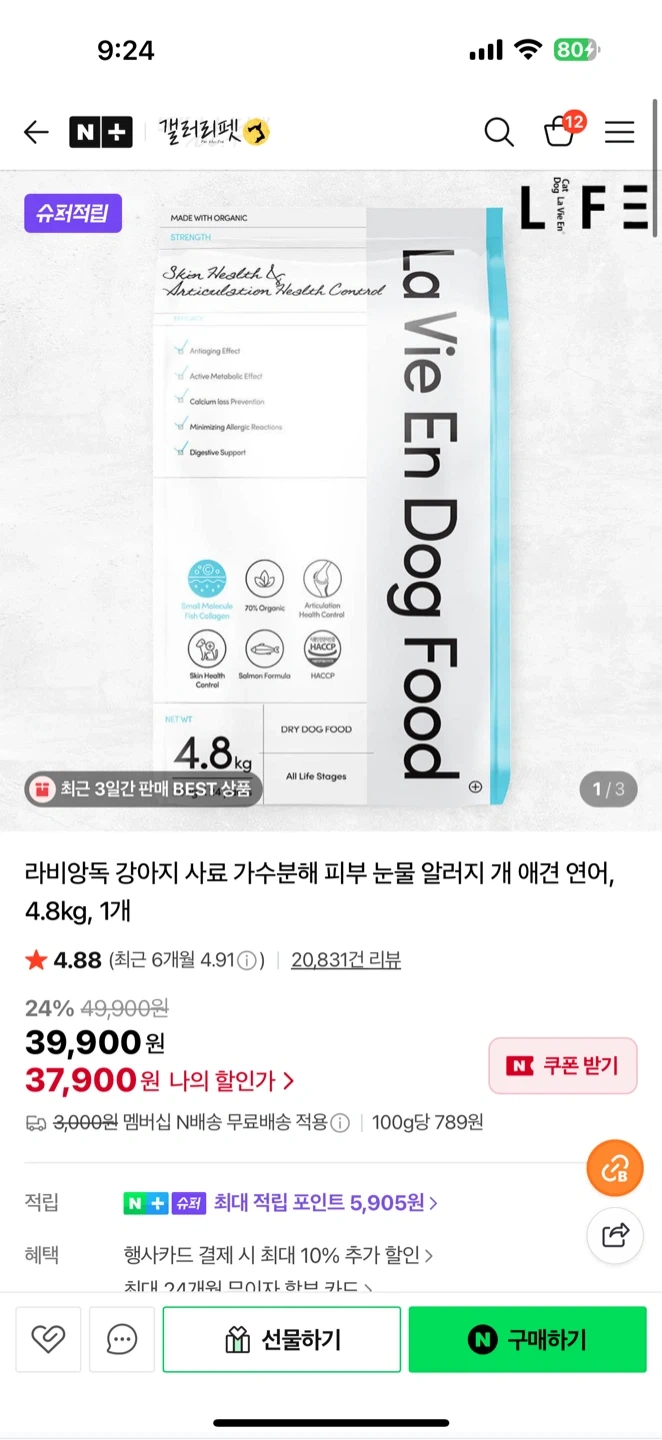The width and height of the screenshot is (662, 1440).
Task: Open the chat inquiry button
Action: tap(122, 1339)
